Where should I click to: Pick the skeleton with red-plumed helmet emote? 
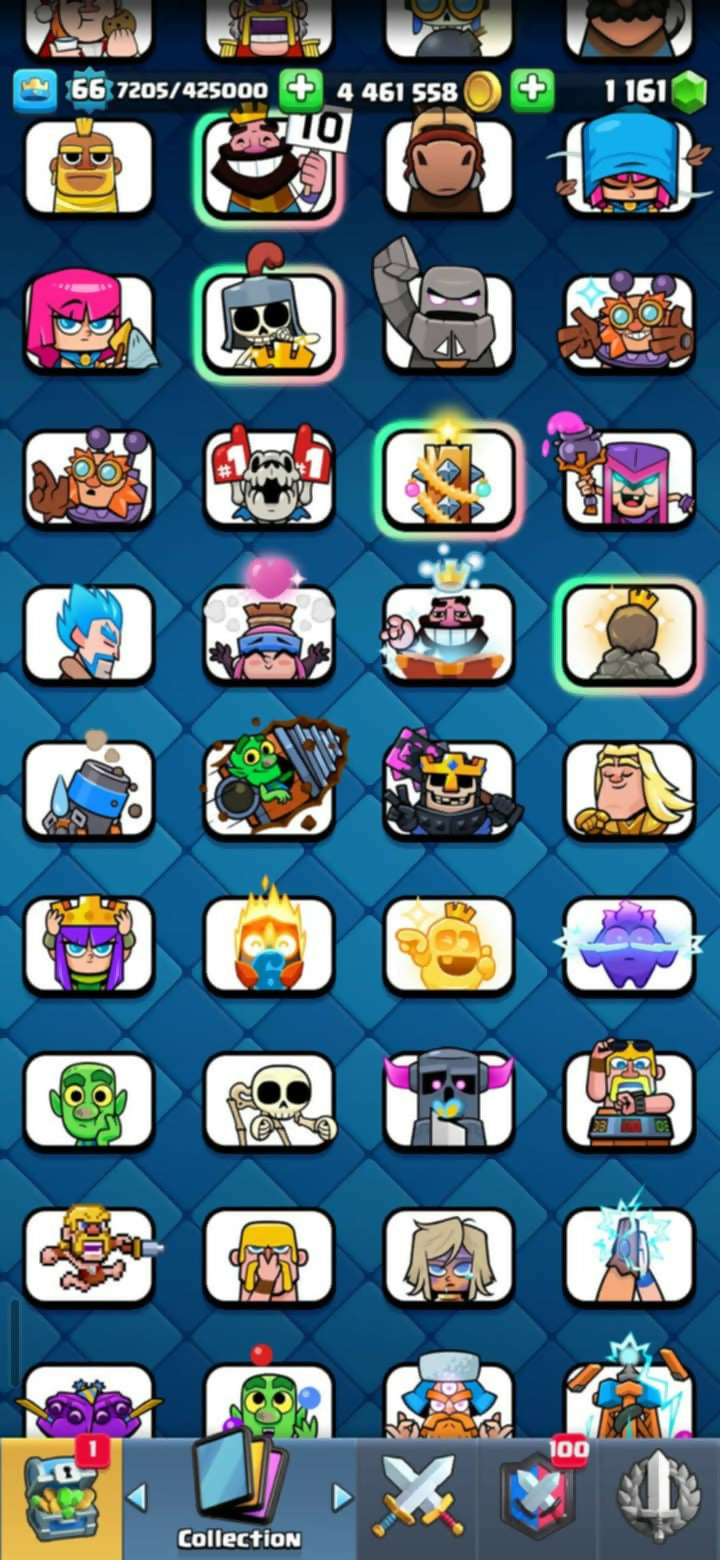tap(269, 322)
